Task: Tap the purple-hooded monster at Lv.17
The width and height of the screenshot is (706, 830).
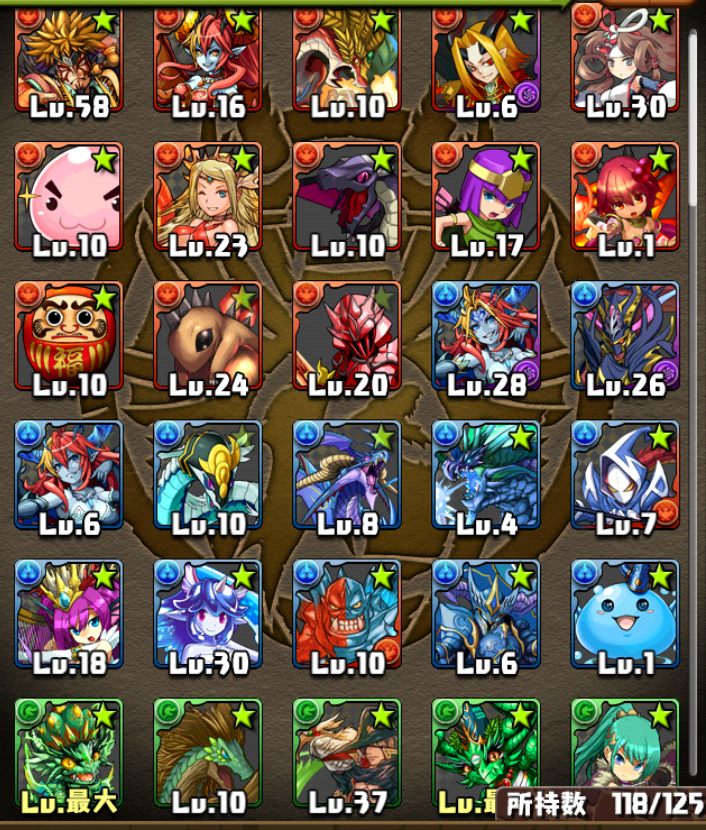Action: pos(485,195)
